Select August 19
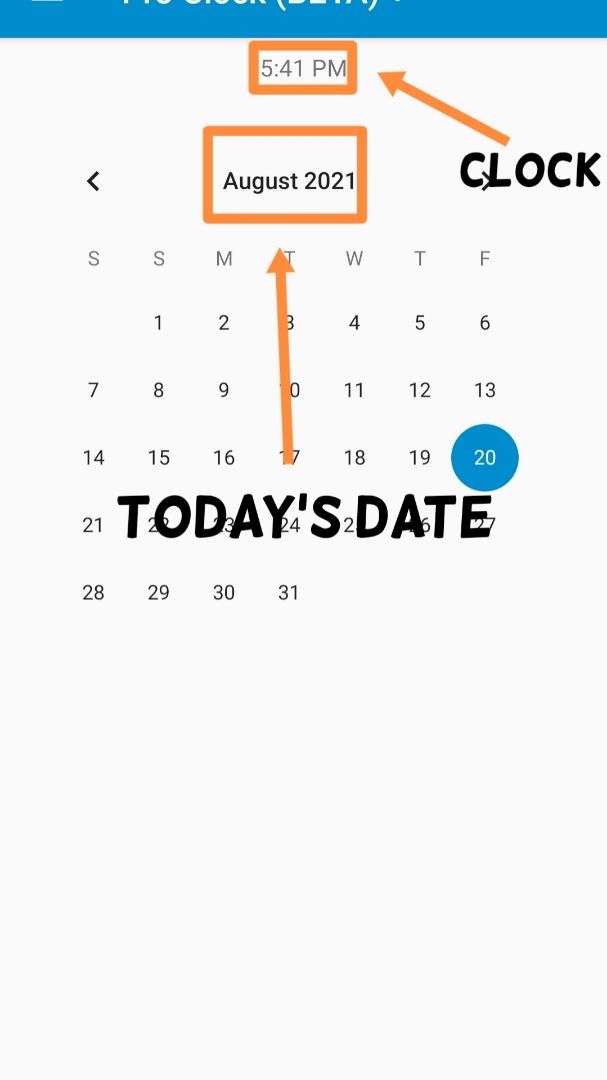 pos(420,457)
